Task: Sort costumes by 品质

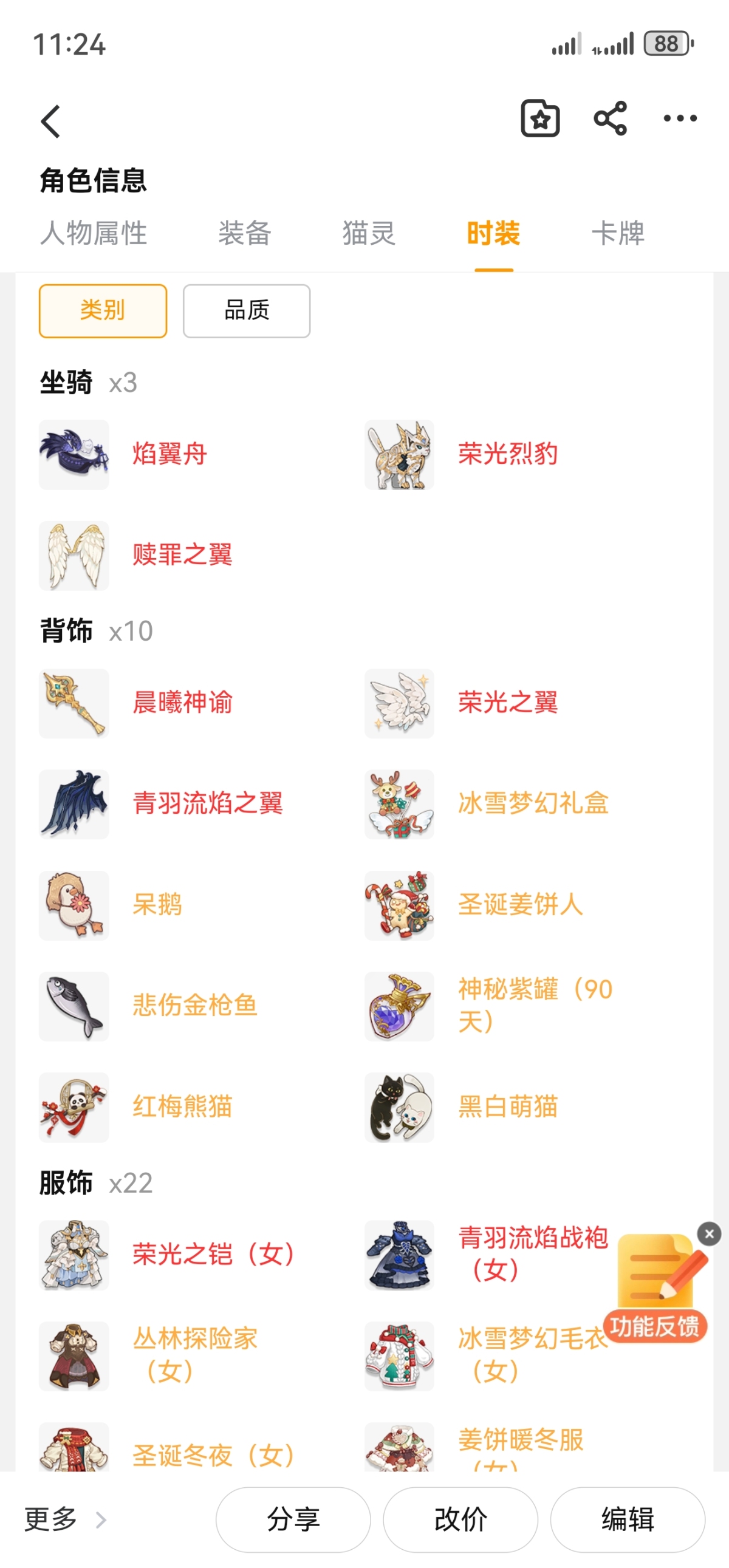Action: 247,311
